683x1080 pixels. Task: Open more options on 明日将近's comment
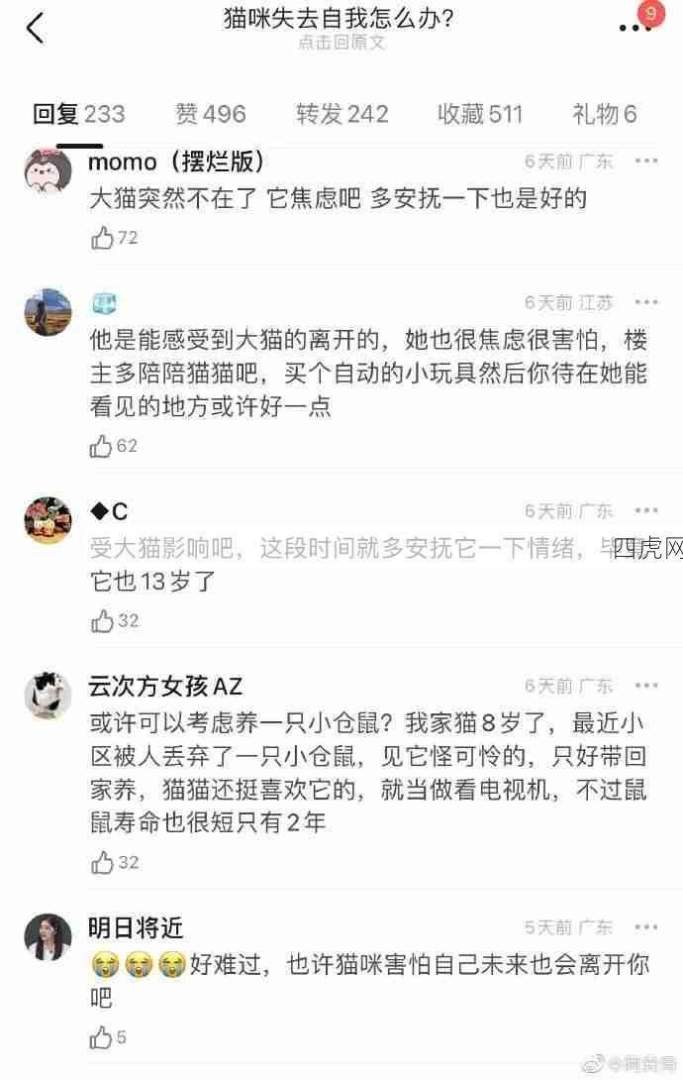tap(647, 928)
